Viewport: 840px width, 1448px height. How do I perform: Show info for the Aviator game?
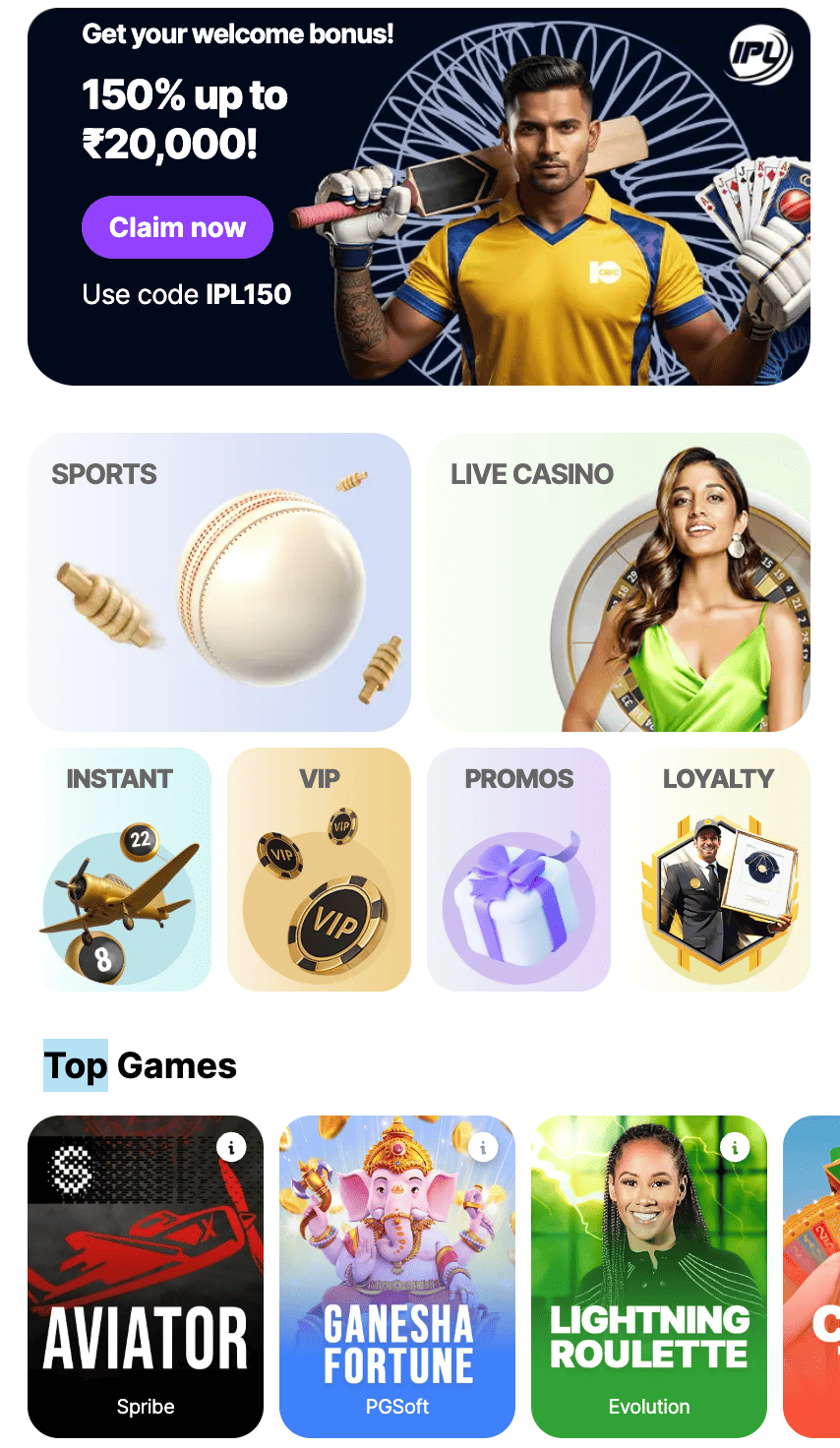point(231,1147)
